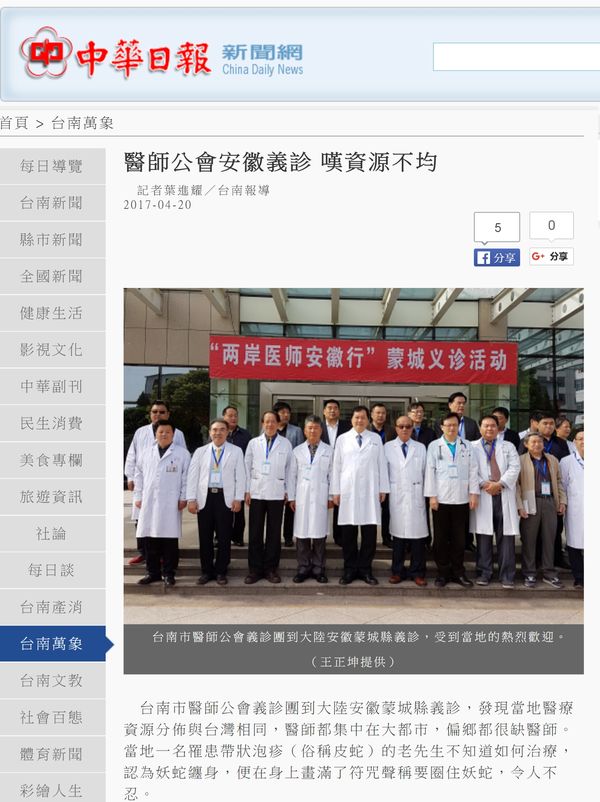The image size is (600, 802).
Task: Open 台南新聞 section
Action: (52, 203)
